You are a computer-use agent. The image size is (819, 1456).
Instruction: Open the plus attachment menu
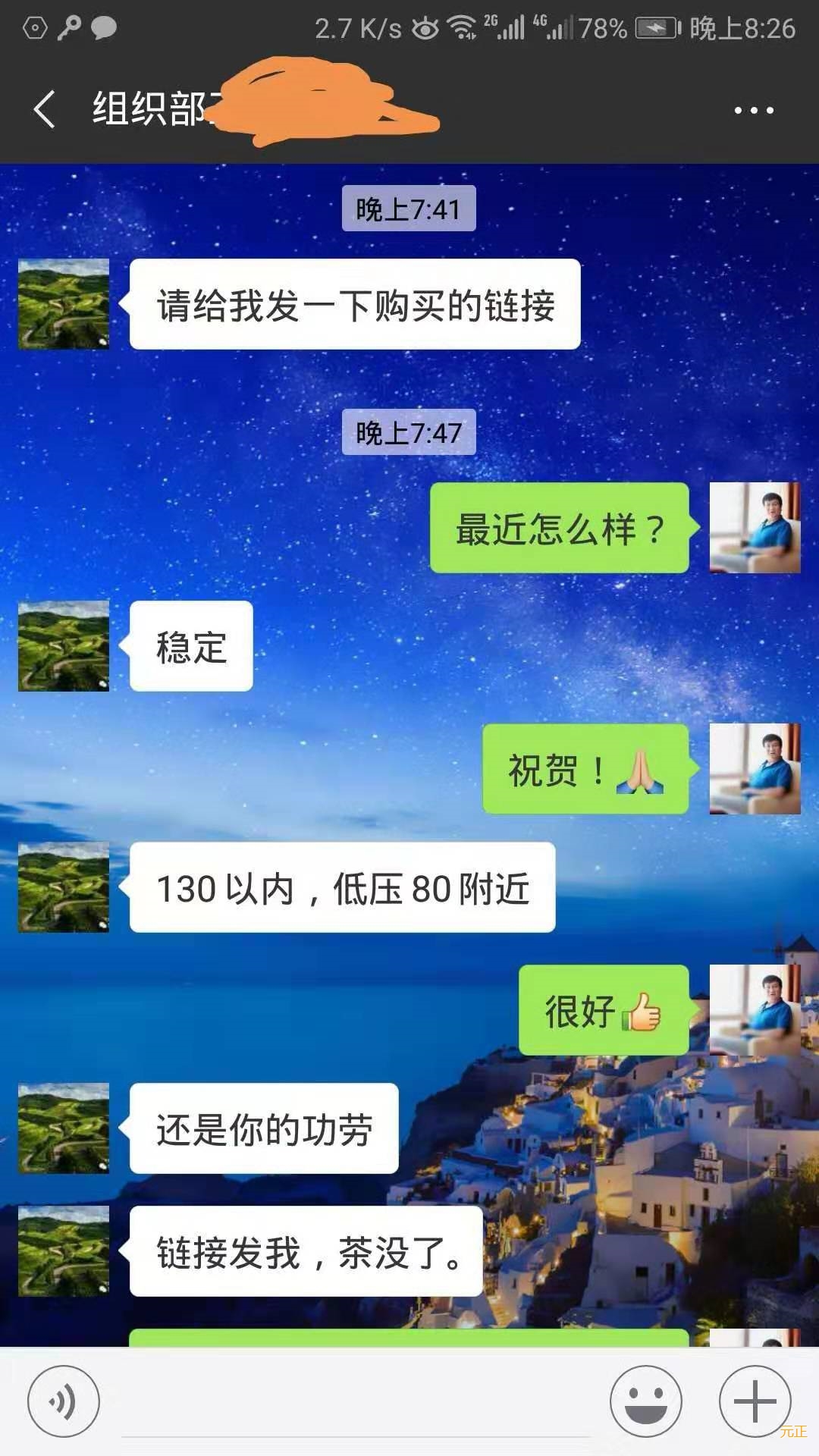click(755, 1401)
